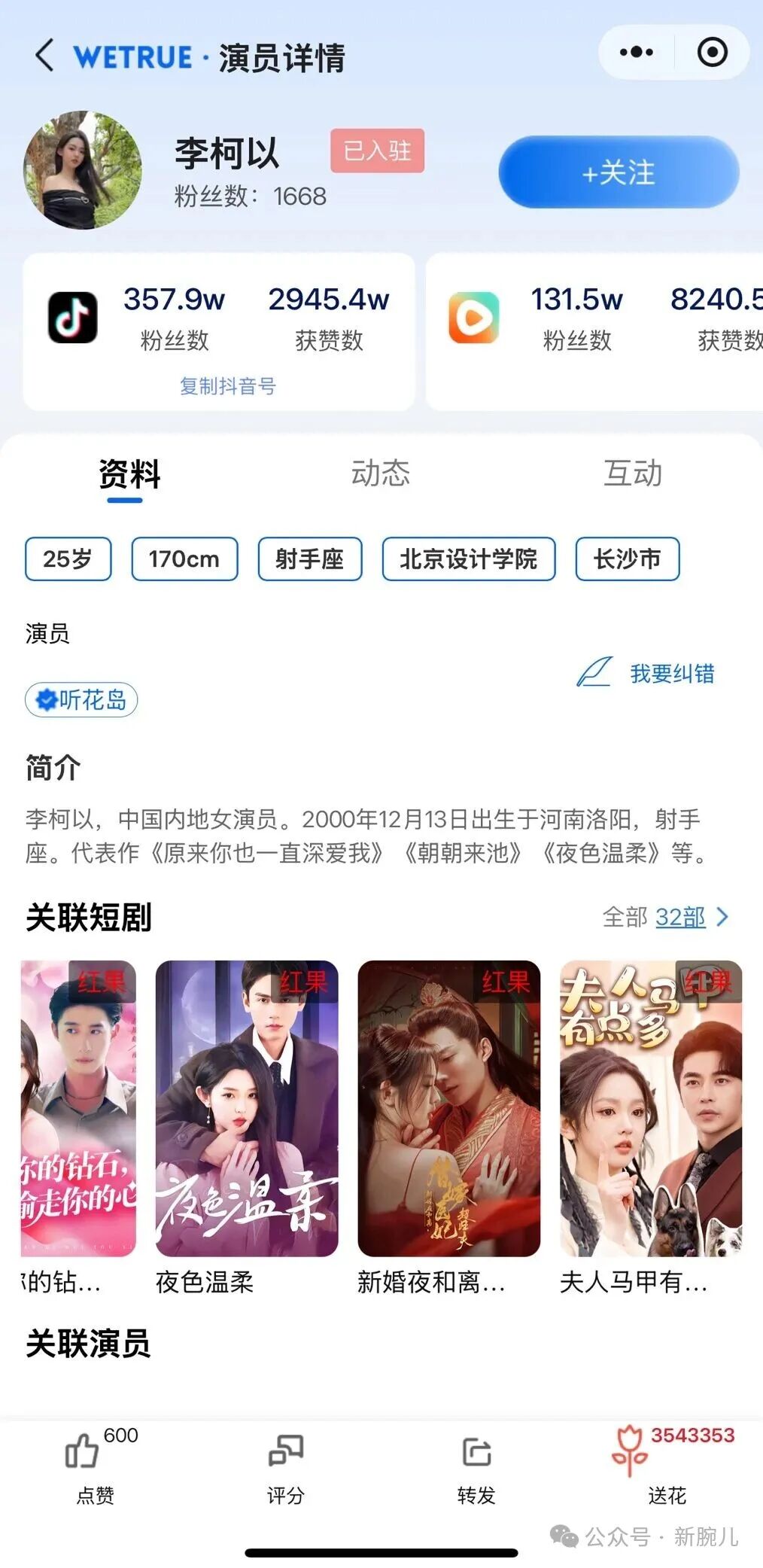The height and width of the screenshot is (1568, 763).
Task: Switch to the 动态 tab
Action: [381, 473]
